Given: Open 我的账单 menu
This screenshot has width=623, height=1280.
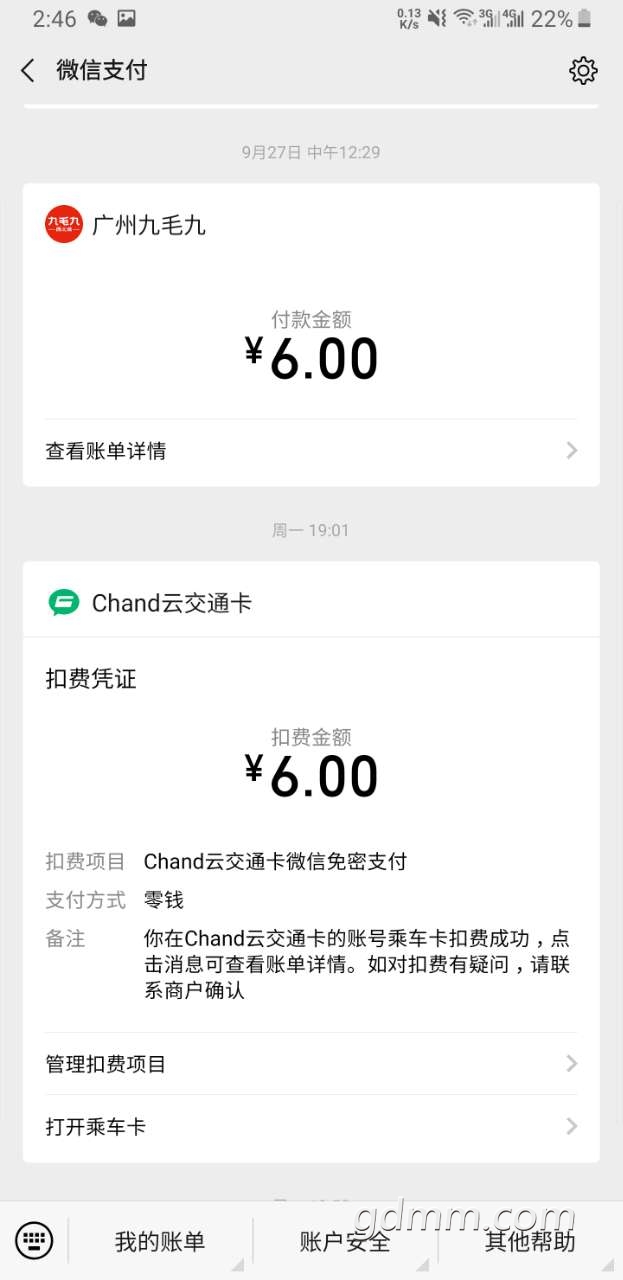Looking at the screenshot, I should [x=160, y=1242].
